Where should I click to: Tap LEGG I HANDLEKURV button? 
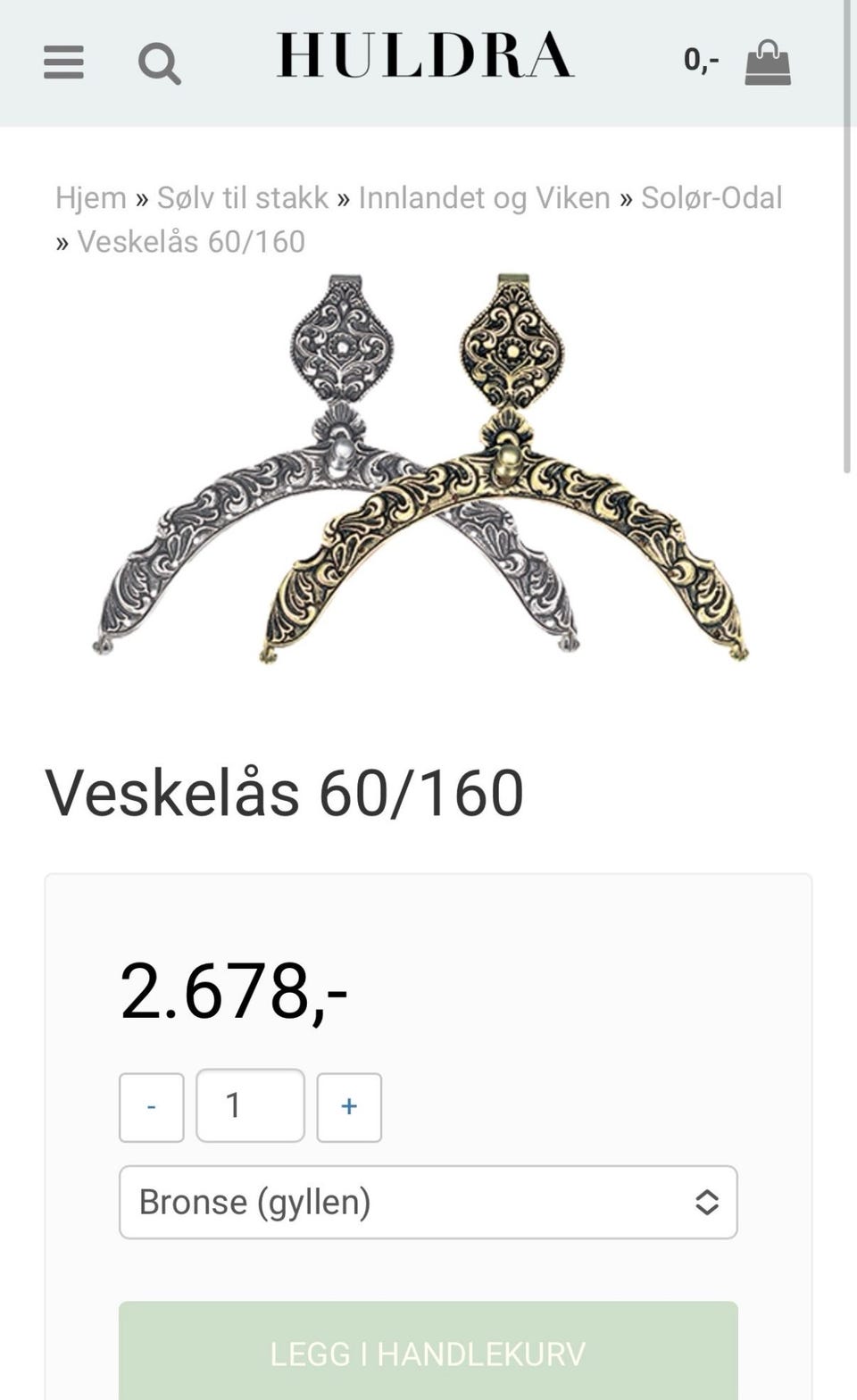click(x=428, y=1351)
